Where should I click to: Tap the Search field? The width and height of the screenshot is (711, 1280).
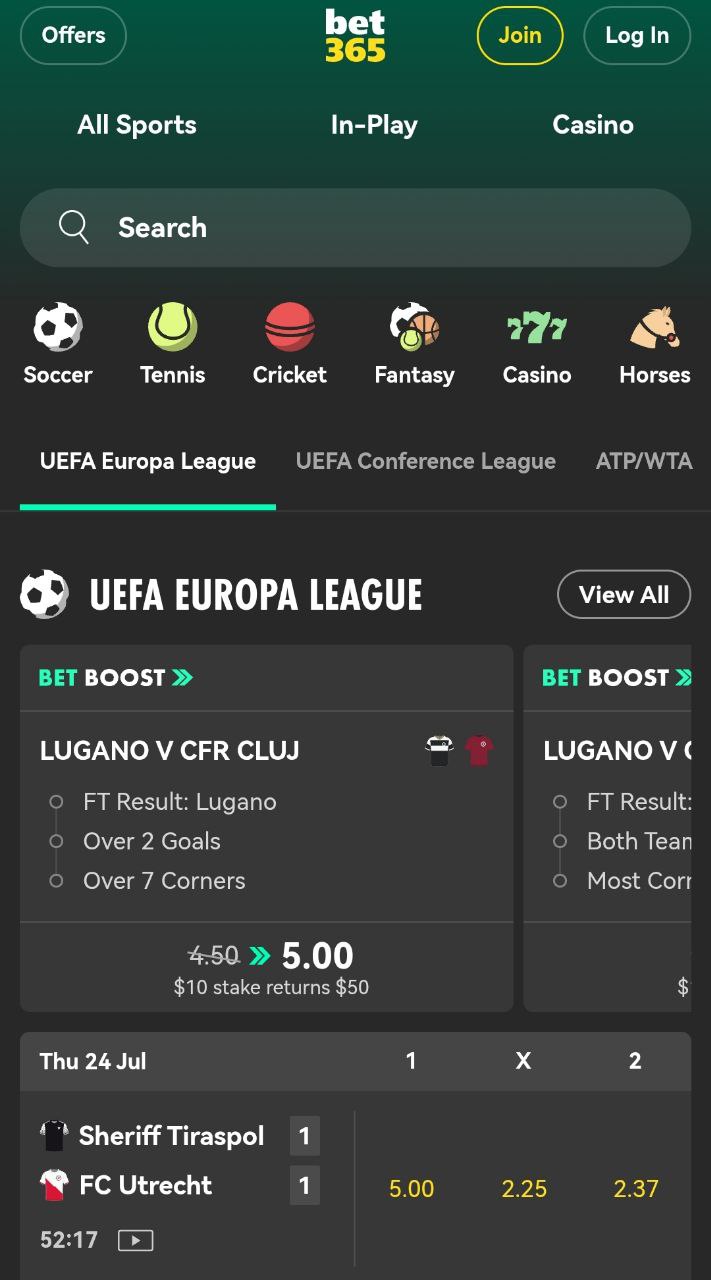(x=355, y=228)
